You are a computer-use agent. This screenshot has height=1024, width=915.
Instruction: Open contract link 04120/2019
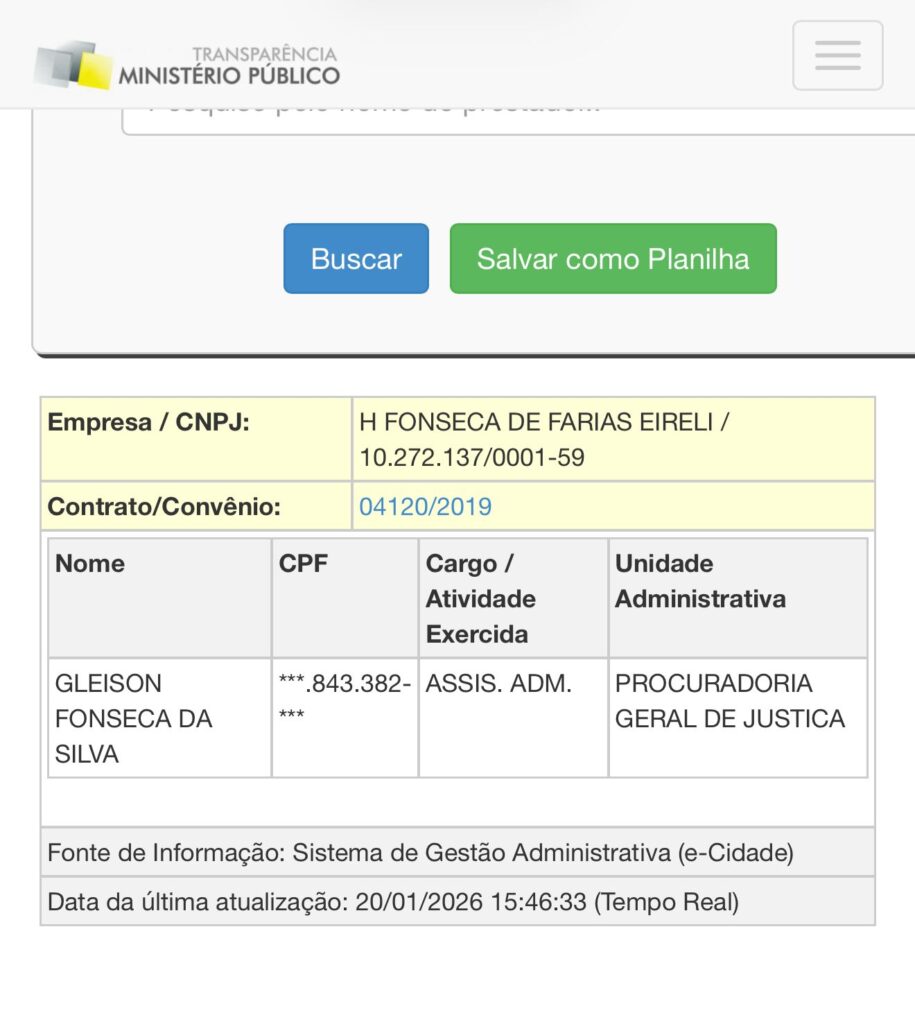[x=425, y=507]
